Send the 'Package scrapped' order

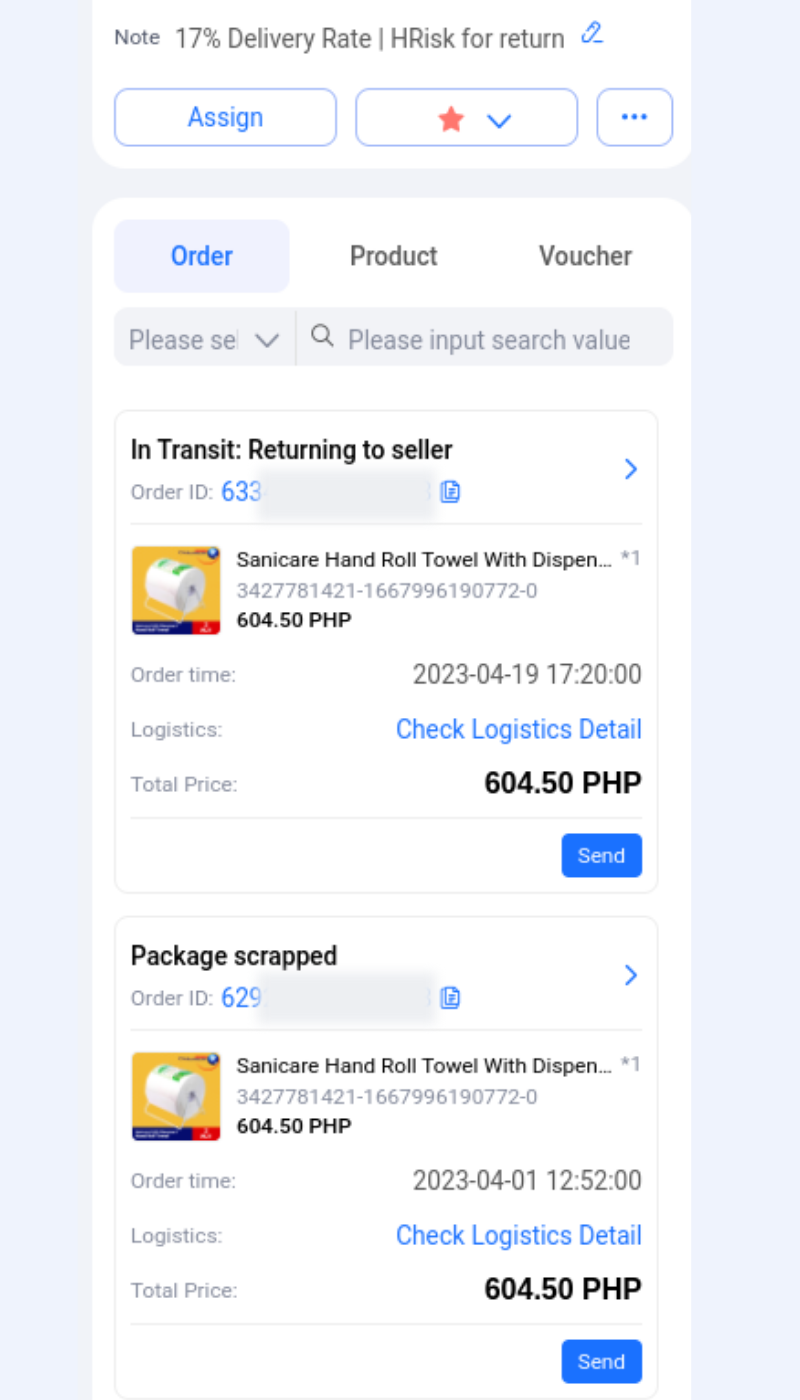[x=601, y=1362]
